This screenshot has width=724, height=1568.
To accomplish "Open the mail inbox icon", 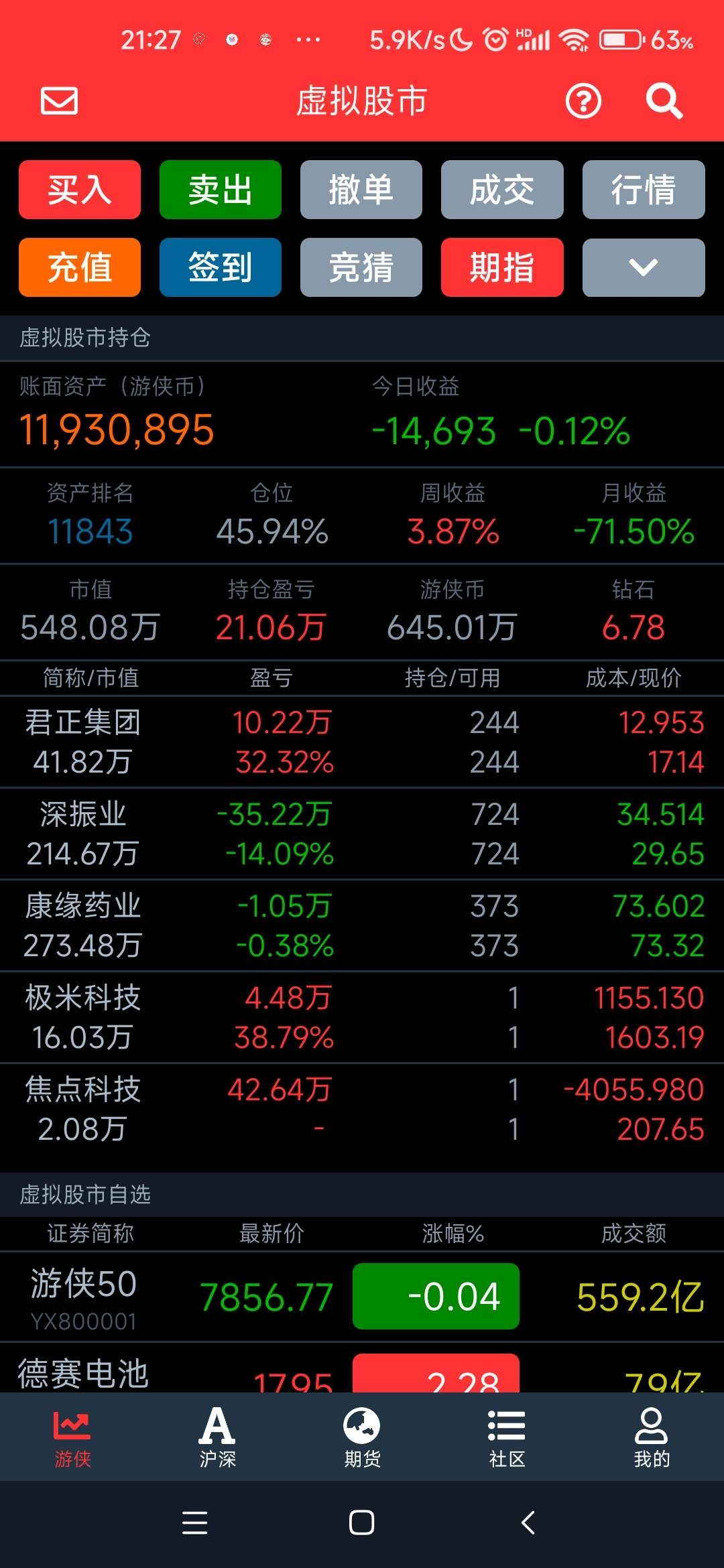I will tap(59, 101).
